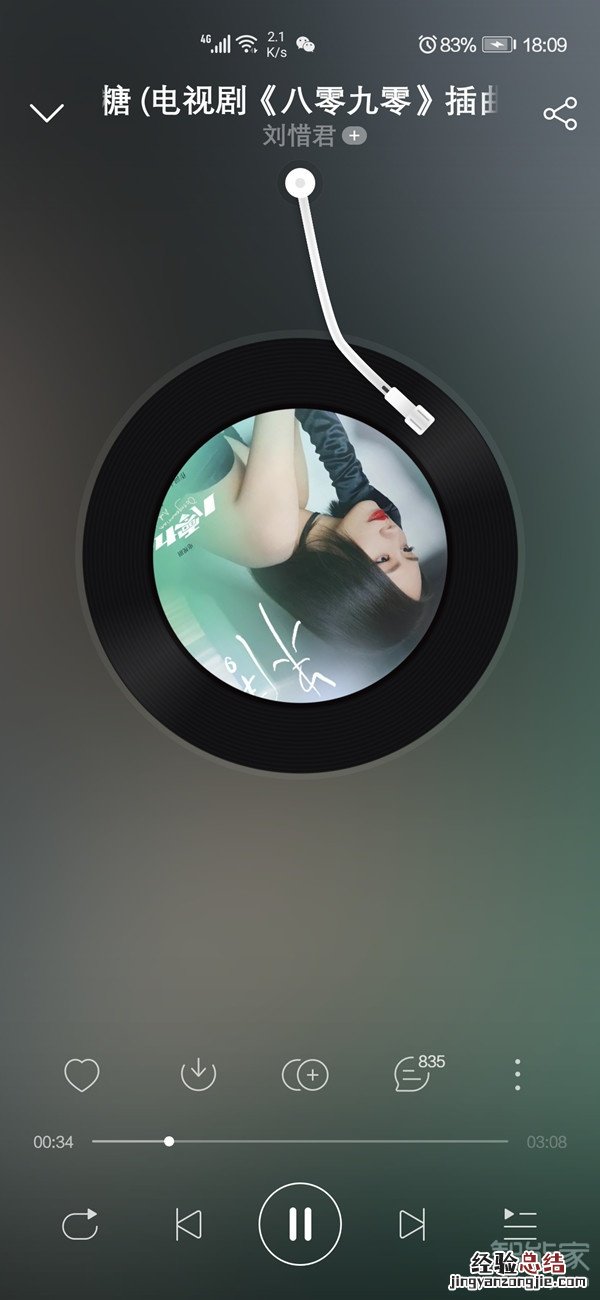This screenshot has width=600, height=1300.
Task: Tap the playback progress bar to seek
Action: pos(300,1141)
